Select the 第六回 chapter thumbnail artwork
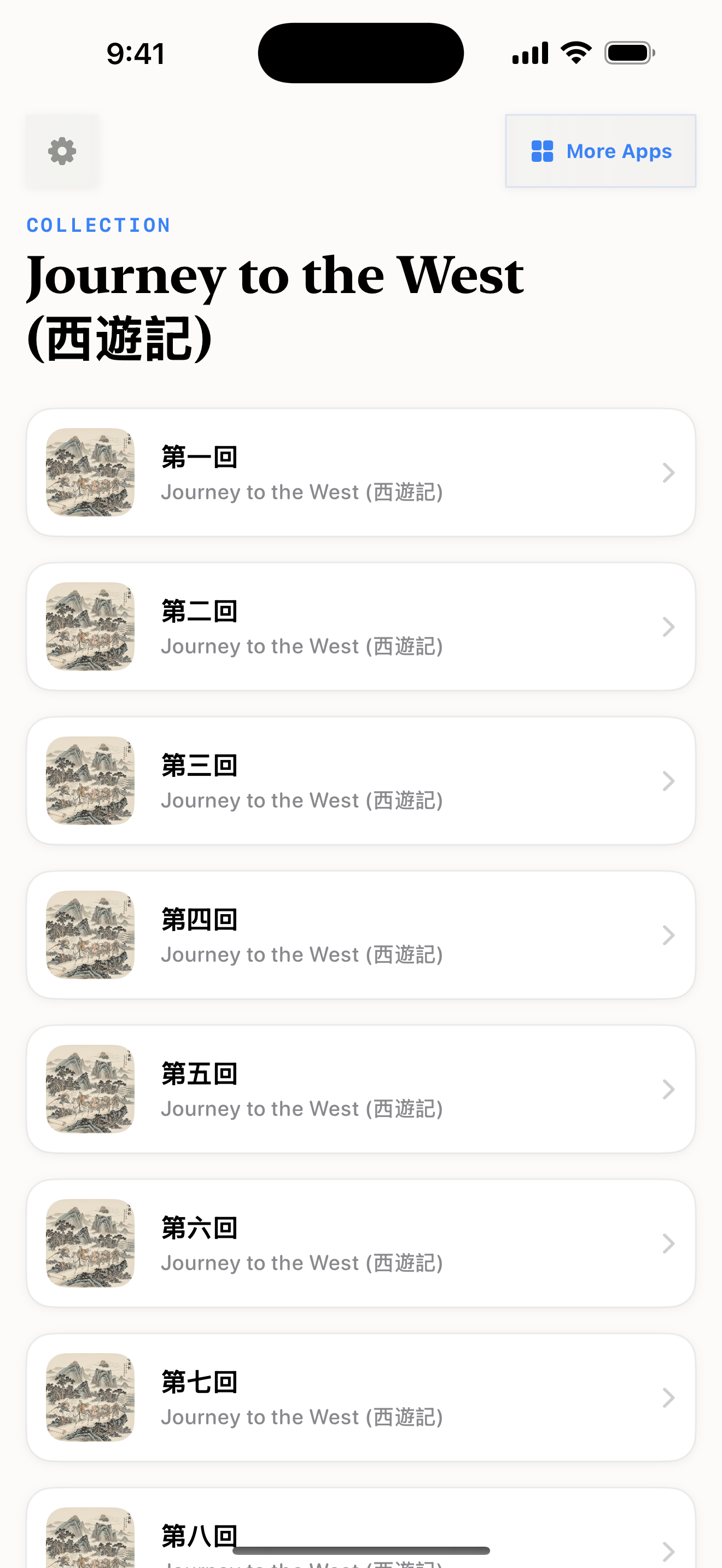 (x=90, y=1244)
